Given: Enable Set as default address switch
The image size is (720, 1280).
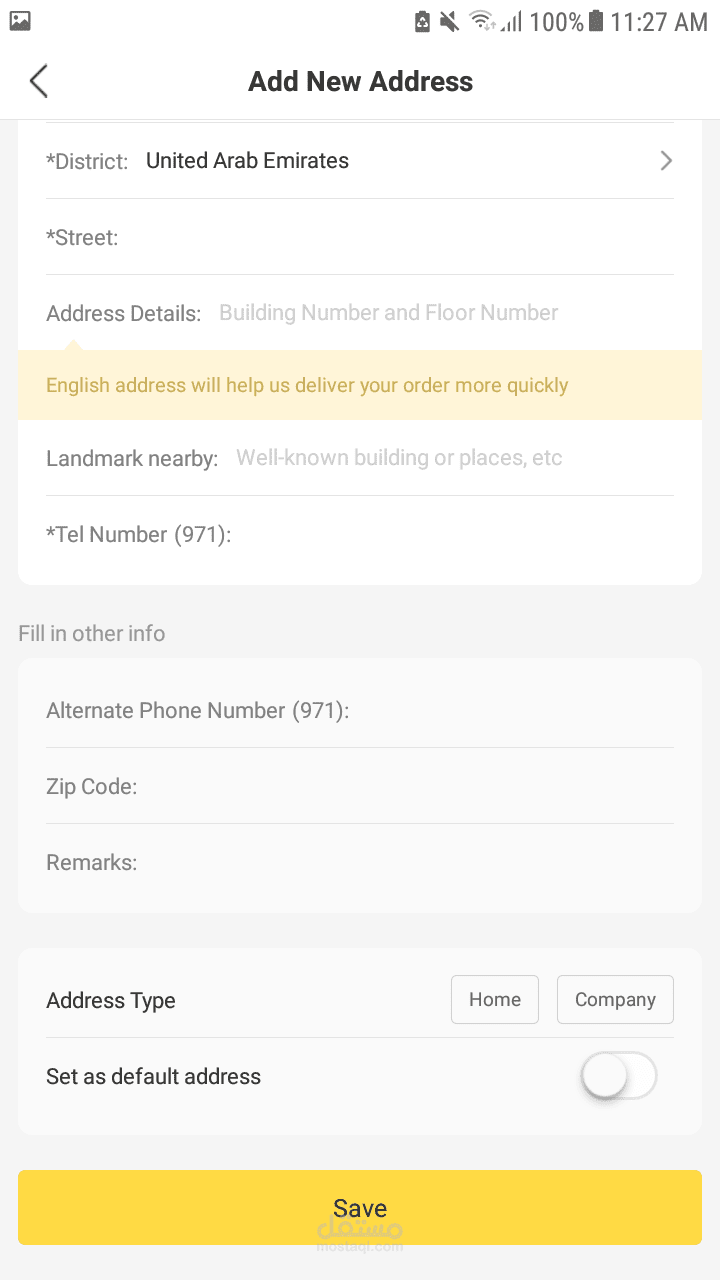Looking at the screenshot, I should point(618,1076).
